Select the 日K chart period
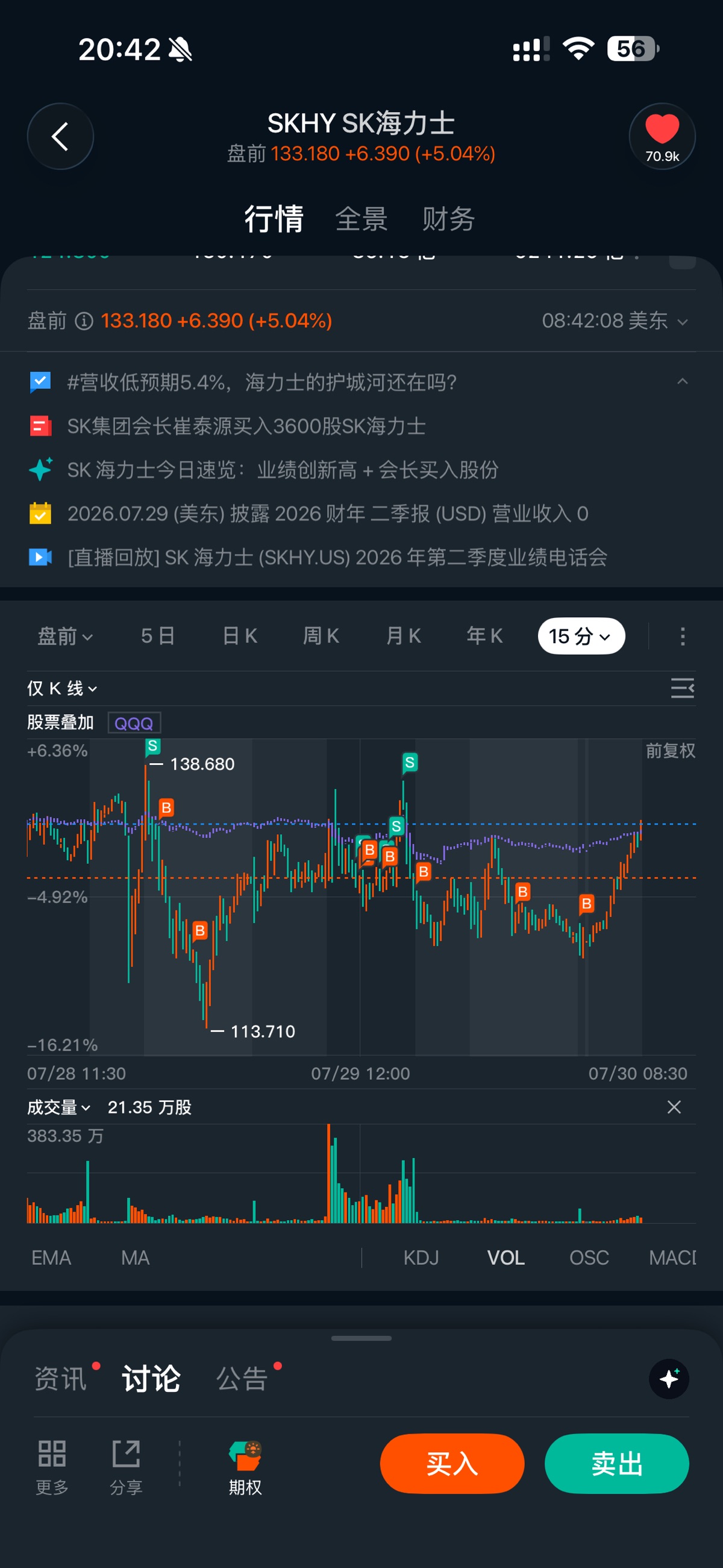Viewport: 723px width, 1568px height. coord(240,636)
